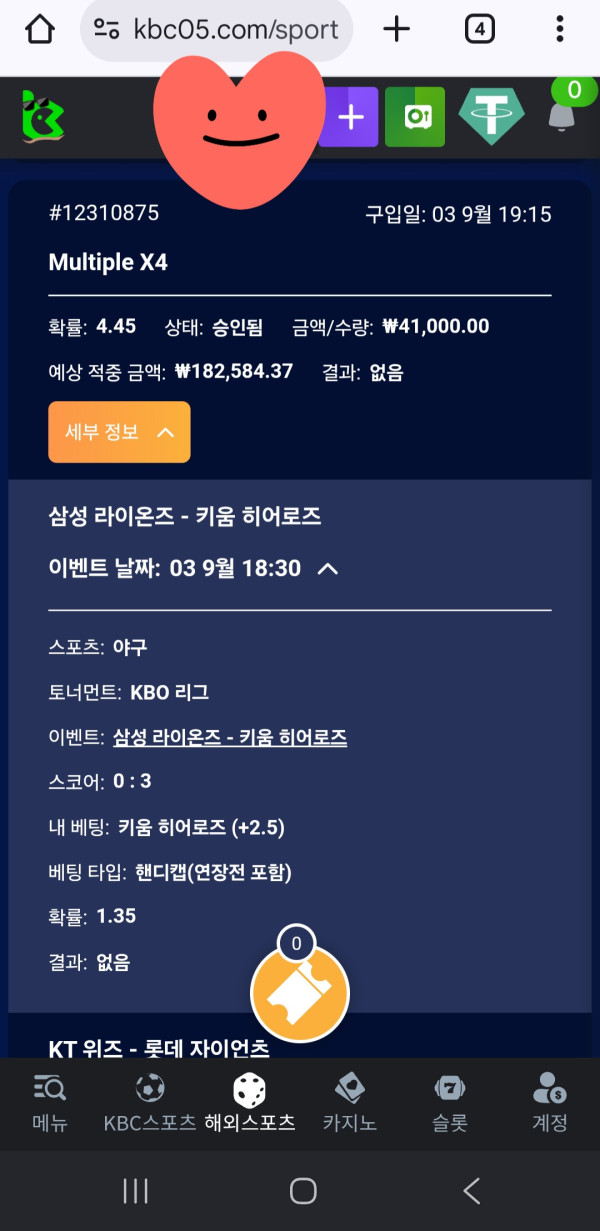Open the tab switcher showing 4 tabs
600x1231 pixels.
[480, 29]
